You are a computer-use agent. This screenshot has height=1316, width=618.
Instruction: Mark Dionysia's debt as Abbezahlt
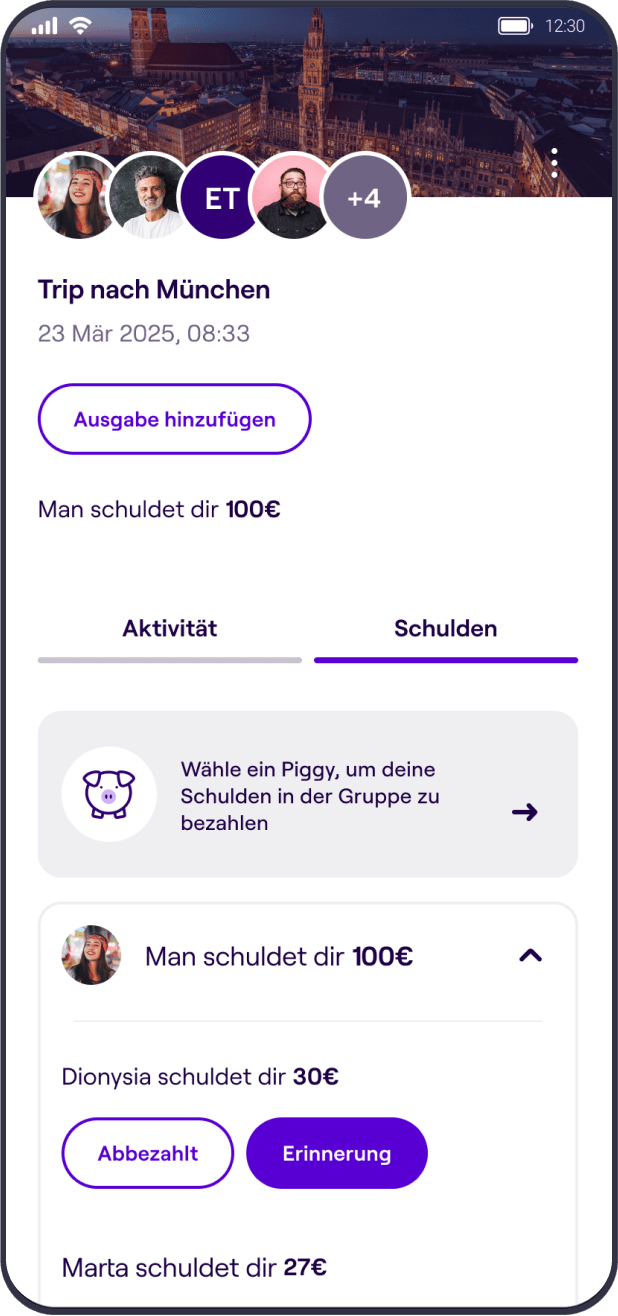[148, 1153]
